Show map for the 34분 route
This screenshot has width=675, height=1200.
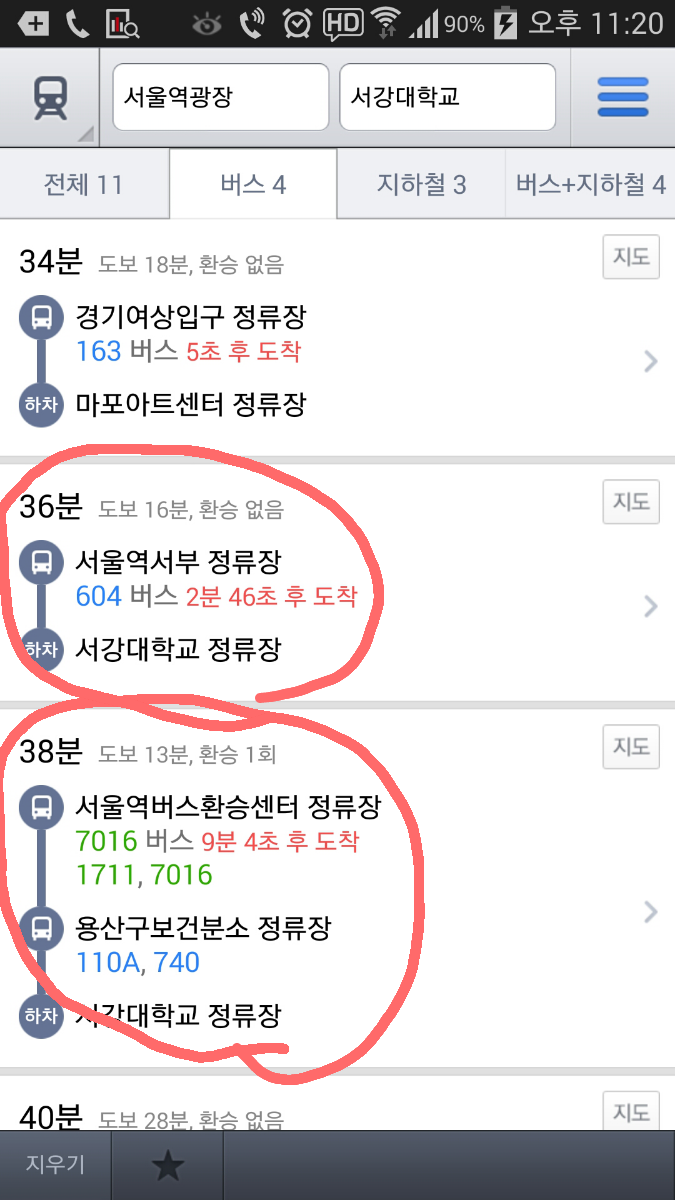[631, 258]
